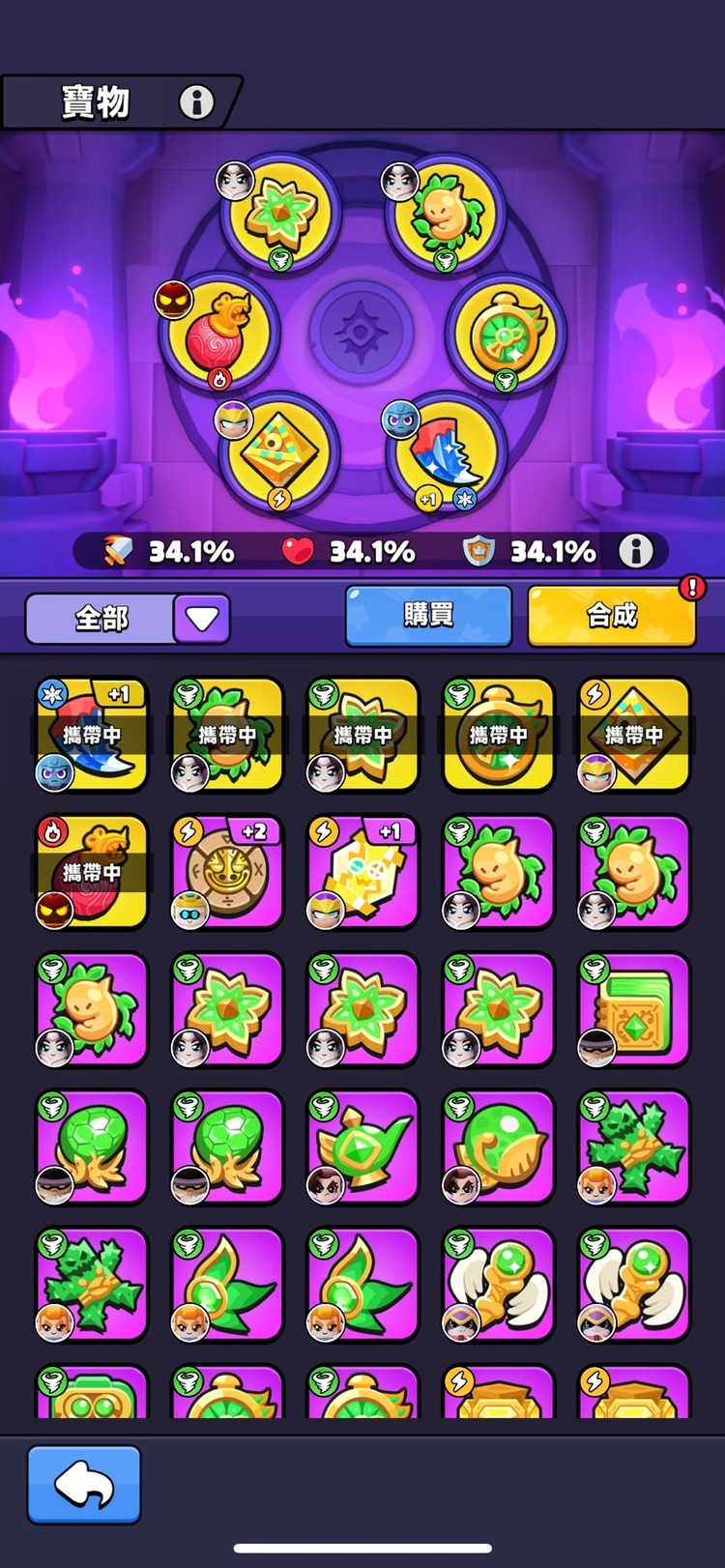Select the equipped star flower treasure slot
The width and height of the screenshot is (725, 1568).
tap(280, 213)
